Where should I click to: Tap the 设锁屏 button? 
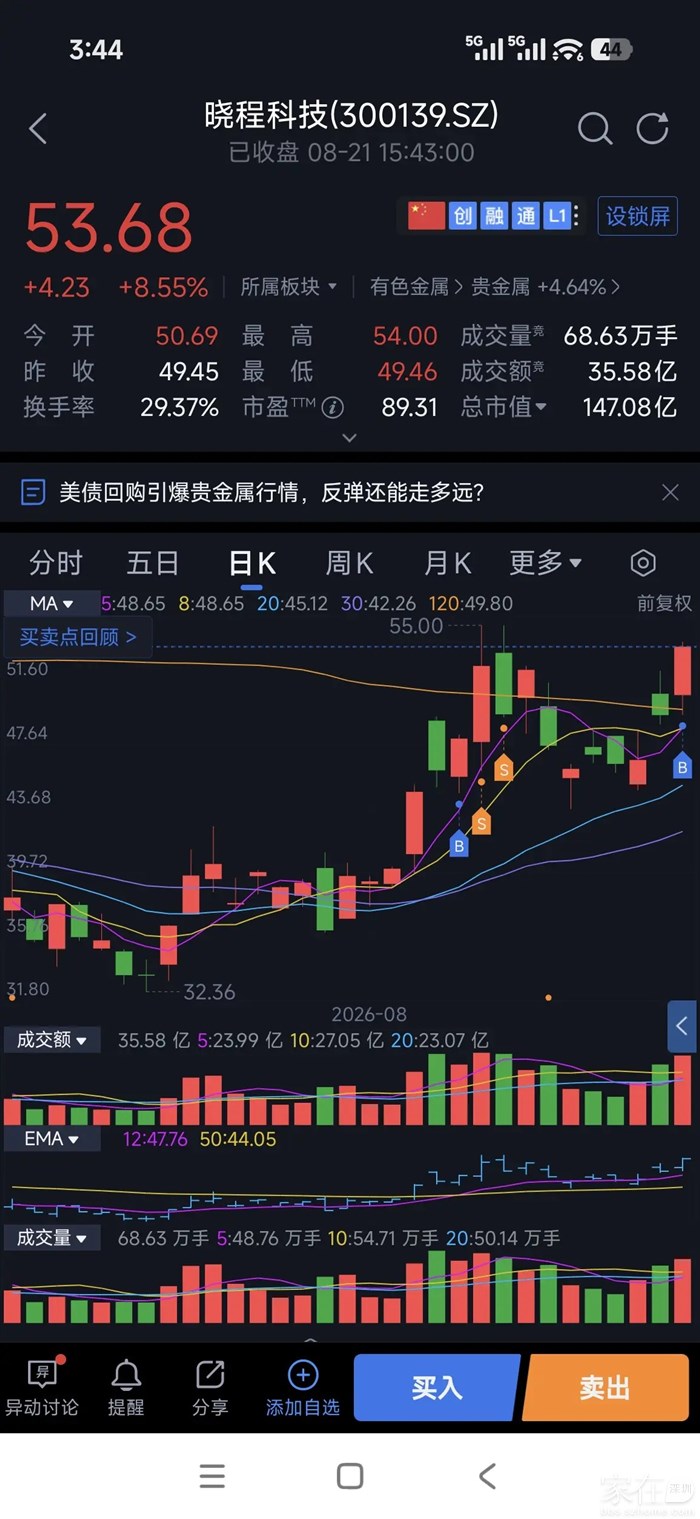click(638, 216)
